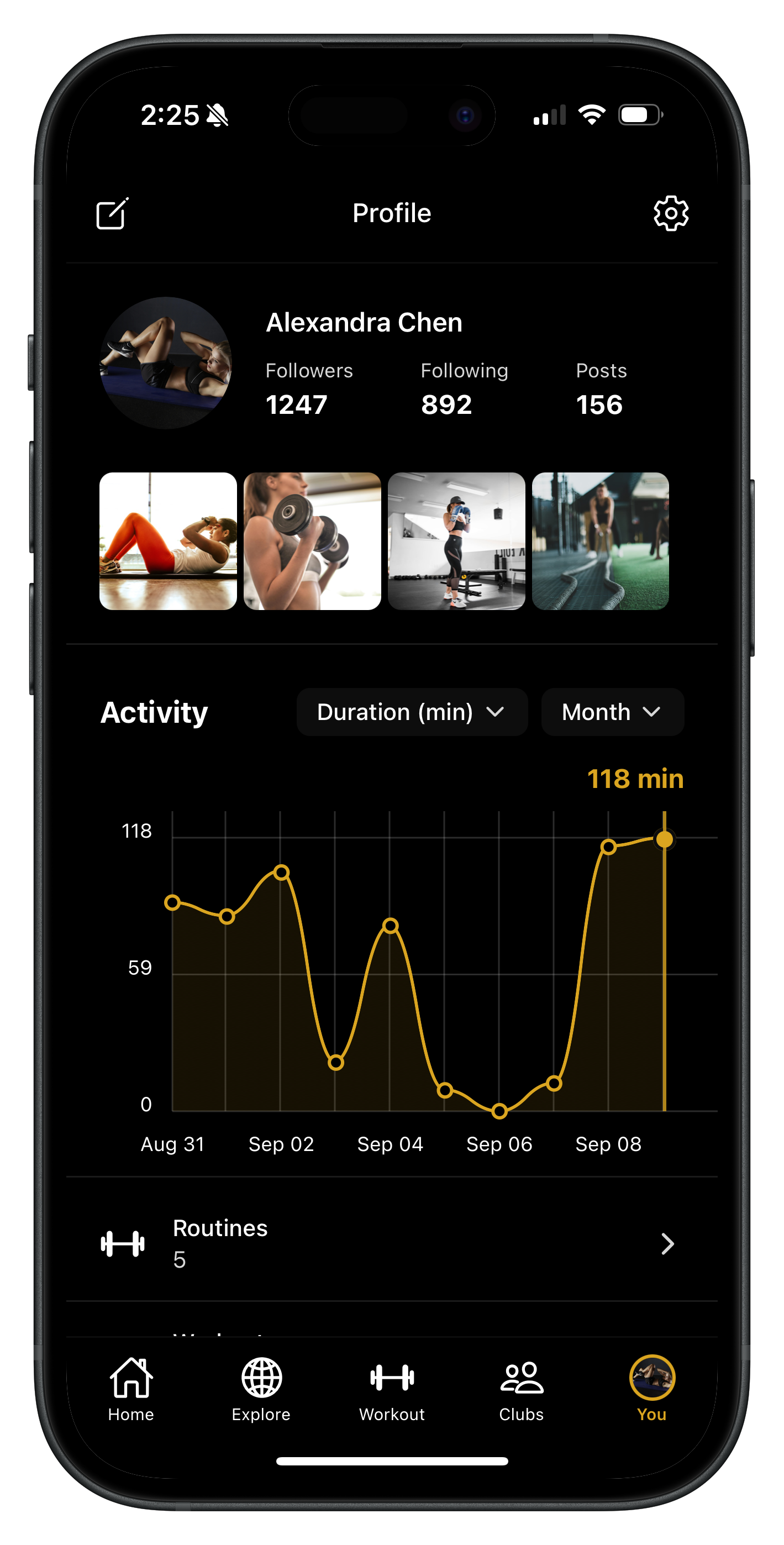Change the Month time range dropdown

pyautogui.click(x=612, y=712)
